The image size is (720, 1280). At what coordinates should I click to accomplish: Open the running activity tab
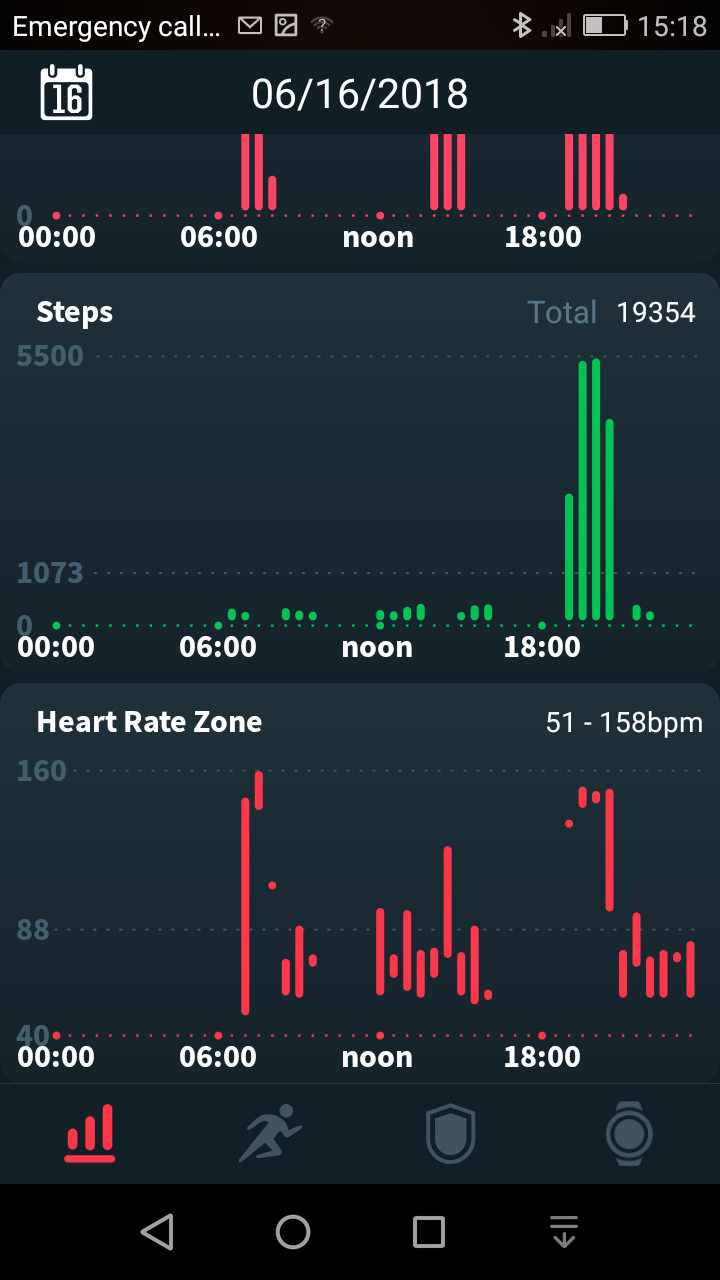tap(270, 1134)
